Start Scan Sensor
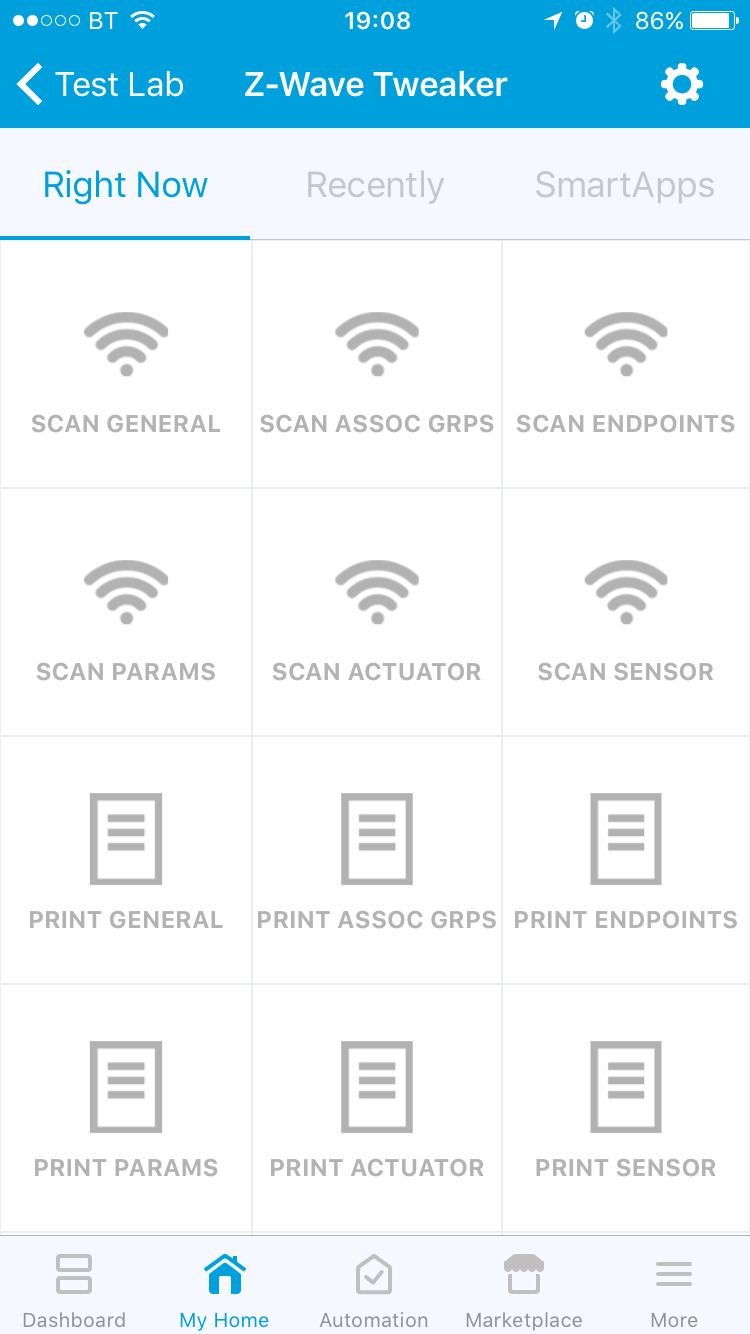Screen dimensions: 750x1334 (626, 613)
